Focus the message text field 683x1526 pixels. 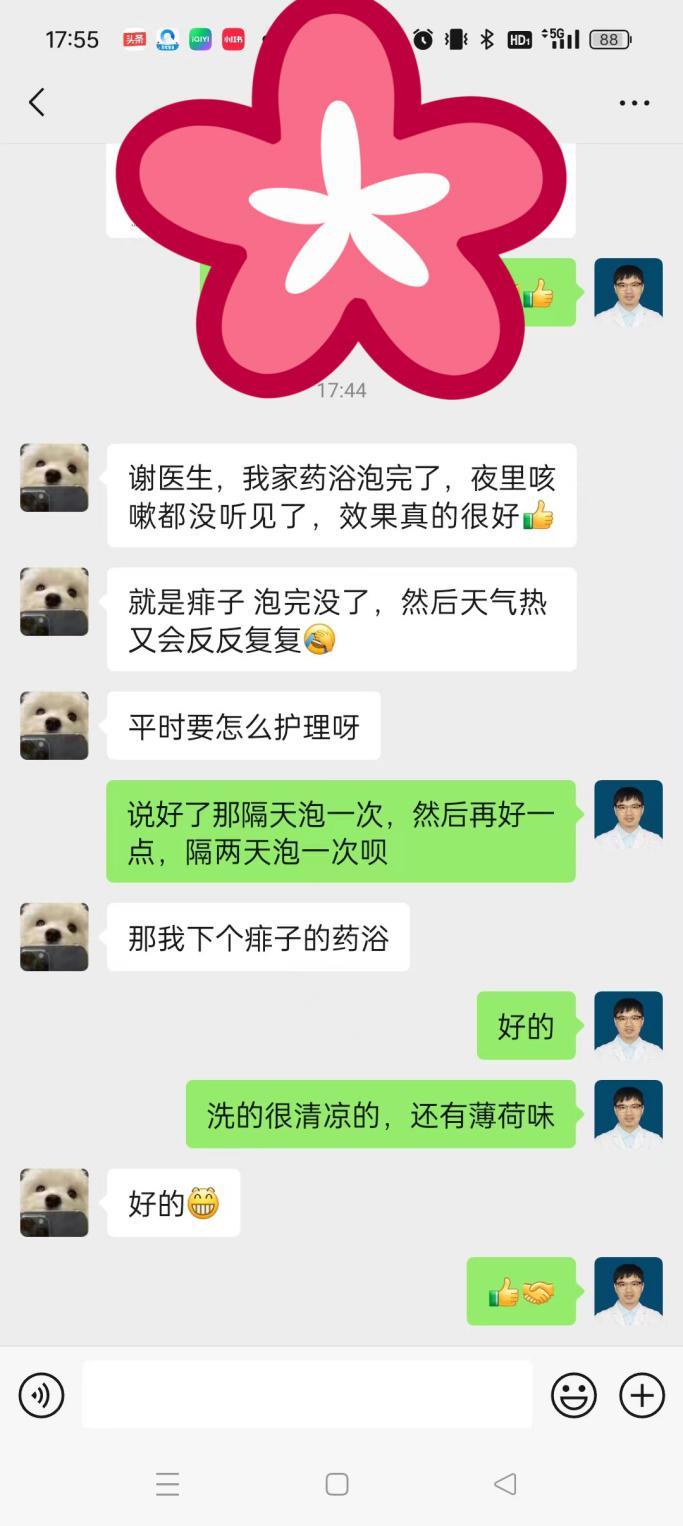coord(307,1394)
